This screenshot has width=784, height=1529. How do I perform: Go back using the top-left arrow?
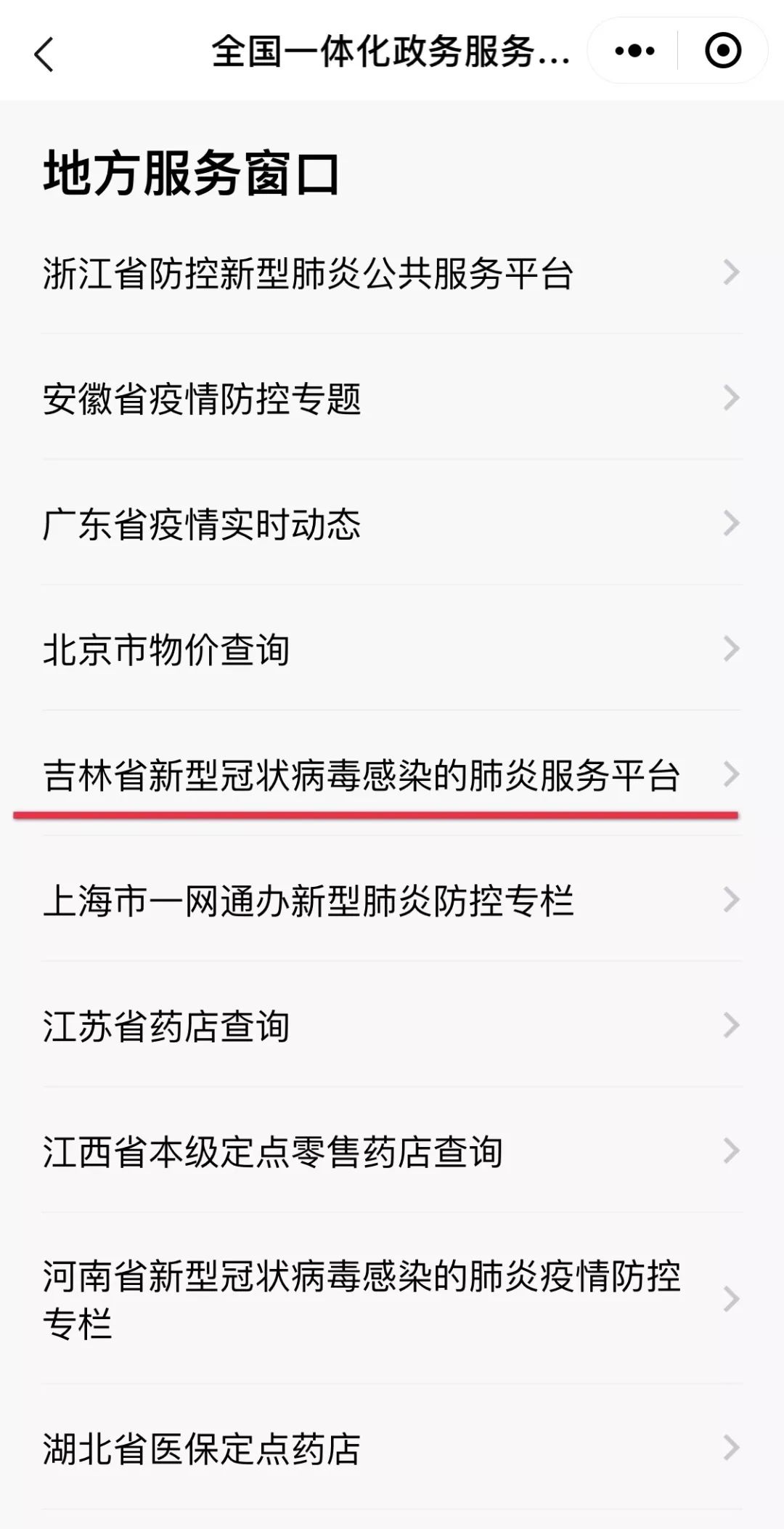click(x=44, y=54)
